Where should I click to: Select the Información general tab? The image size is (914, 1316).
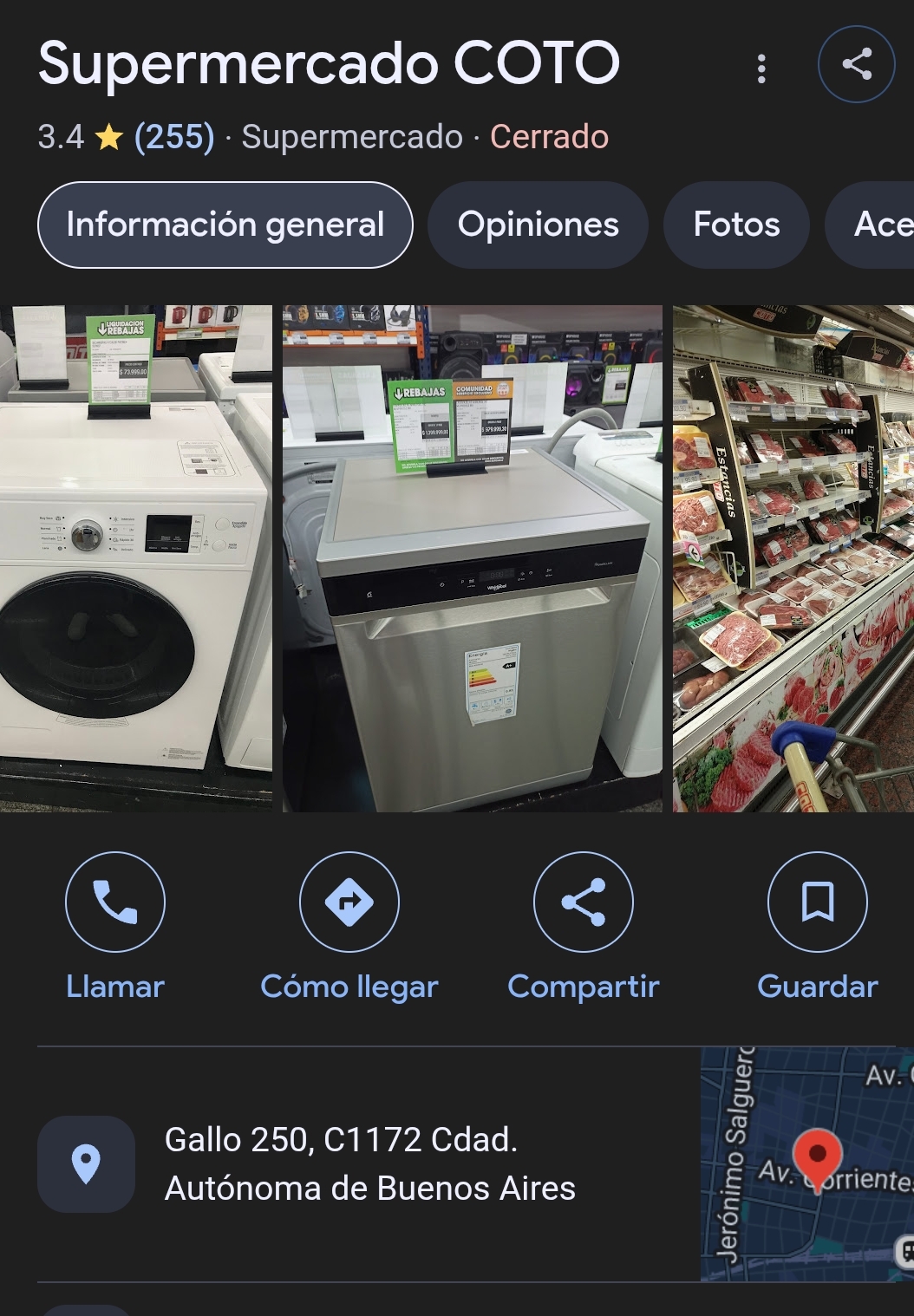(x=225, y=225)
